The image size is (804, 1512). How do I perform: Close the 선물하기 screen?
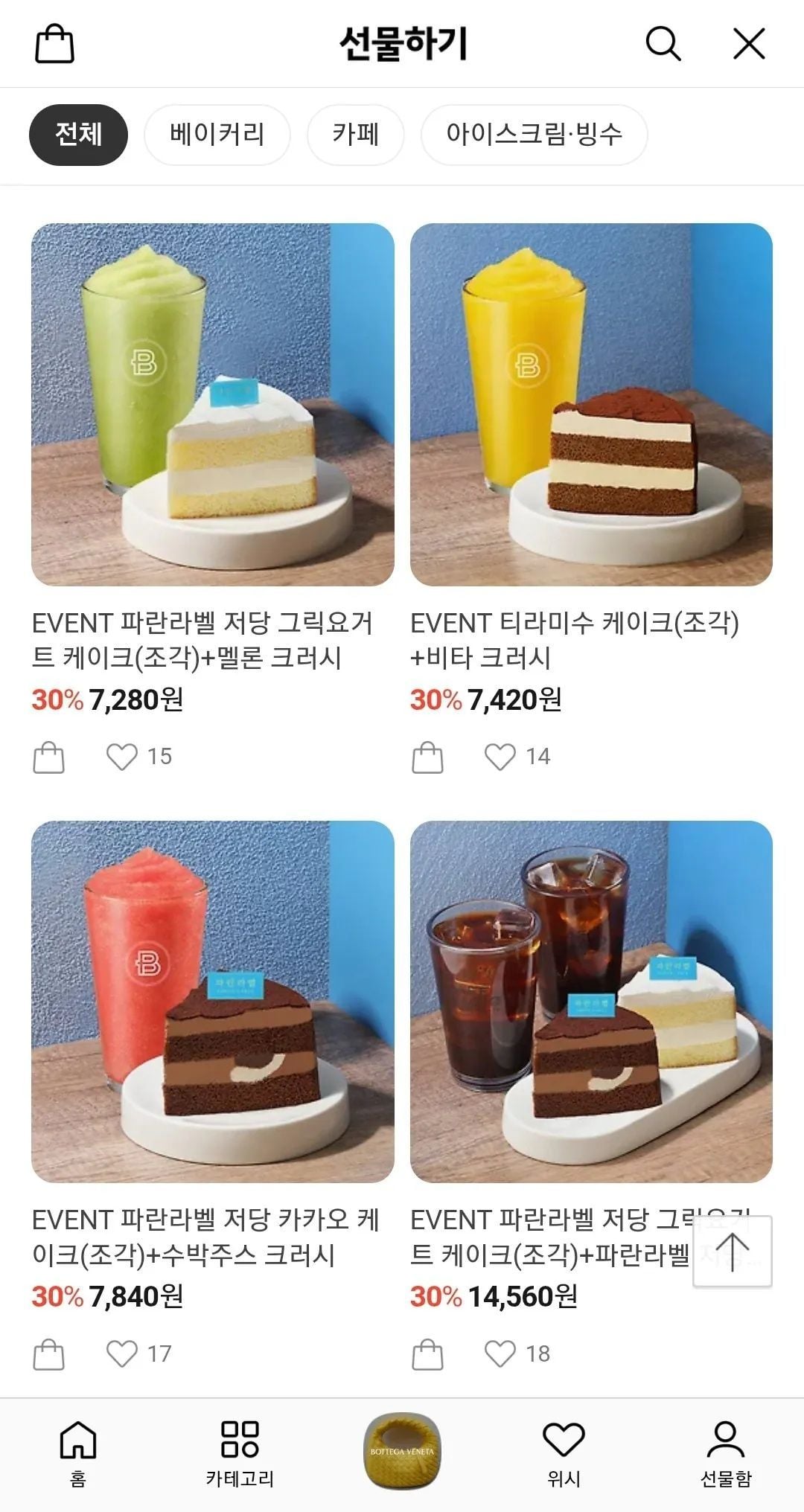(x=749, y=44)
